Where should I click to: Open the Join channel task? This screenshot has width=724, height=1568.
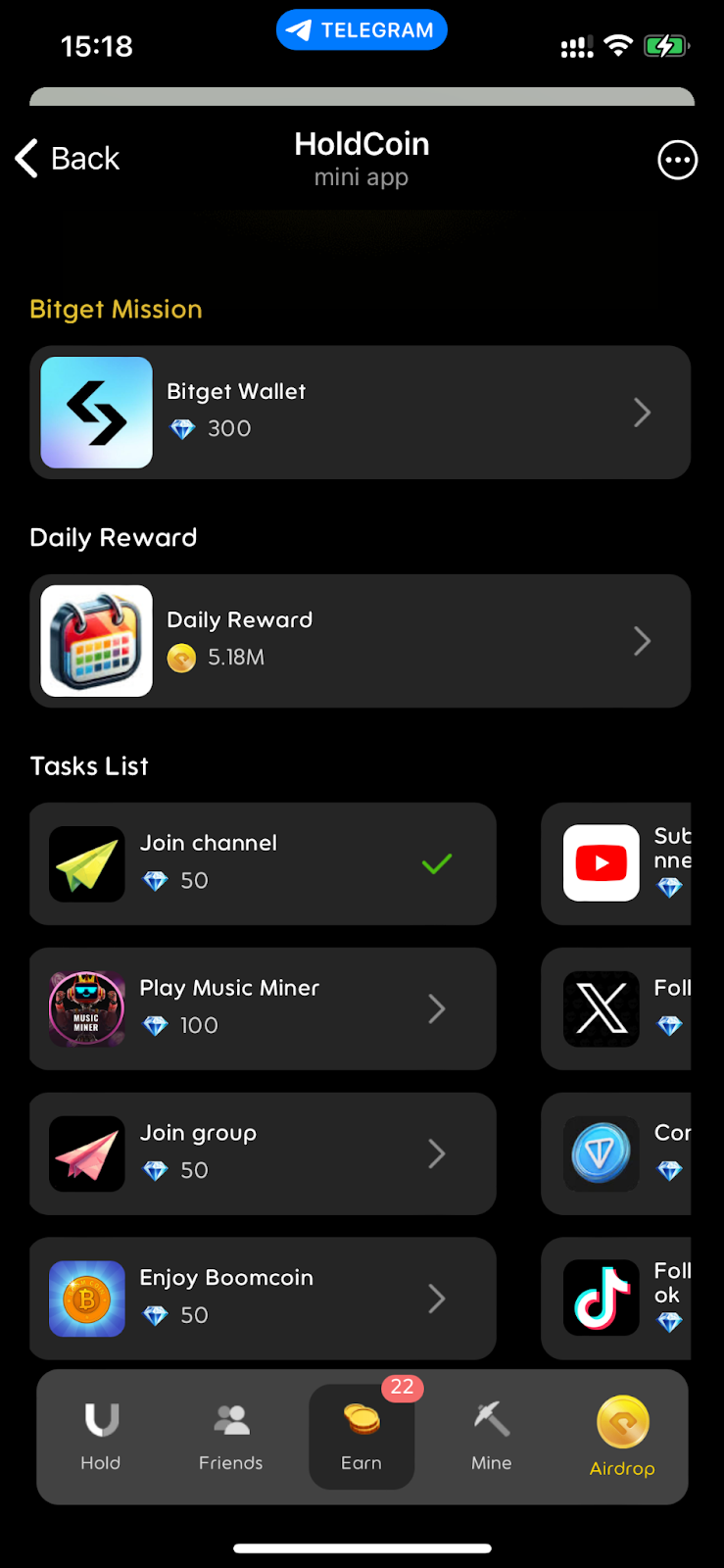pyautogui.click(x=263, y=863)
